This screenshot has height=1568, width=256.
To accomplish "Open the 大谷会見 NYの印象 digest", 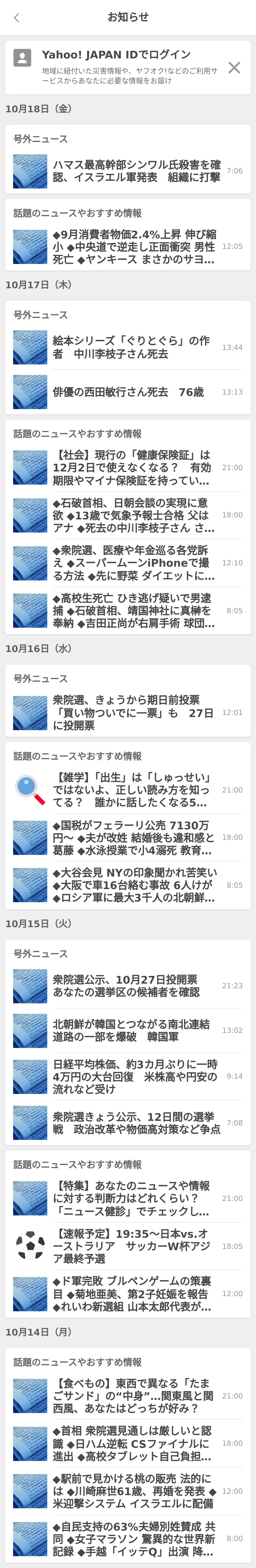I will tap(134, 885).
